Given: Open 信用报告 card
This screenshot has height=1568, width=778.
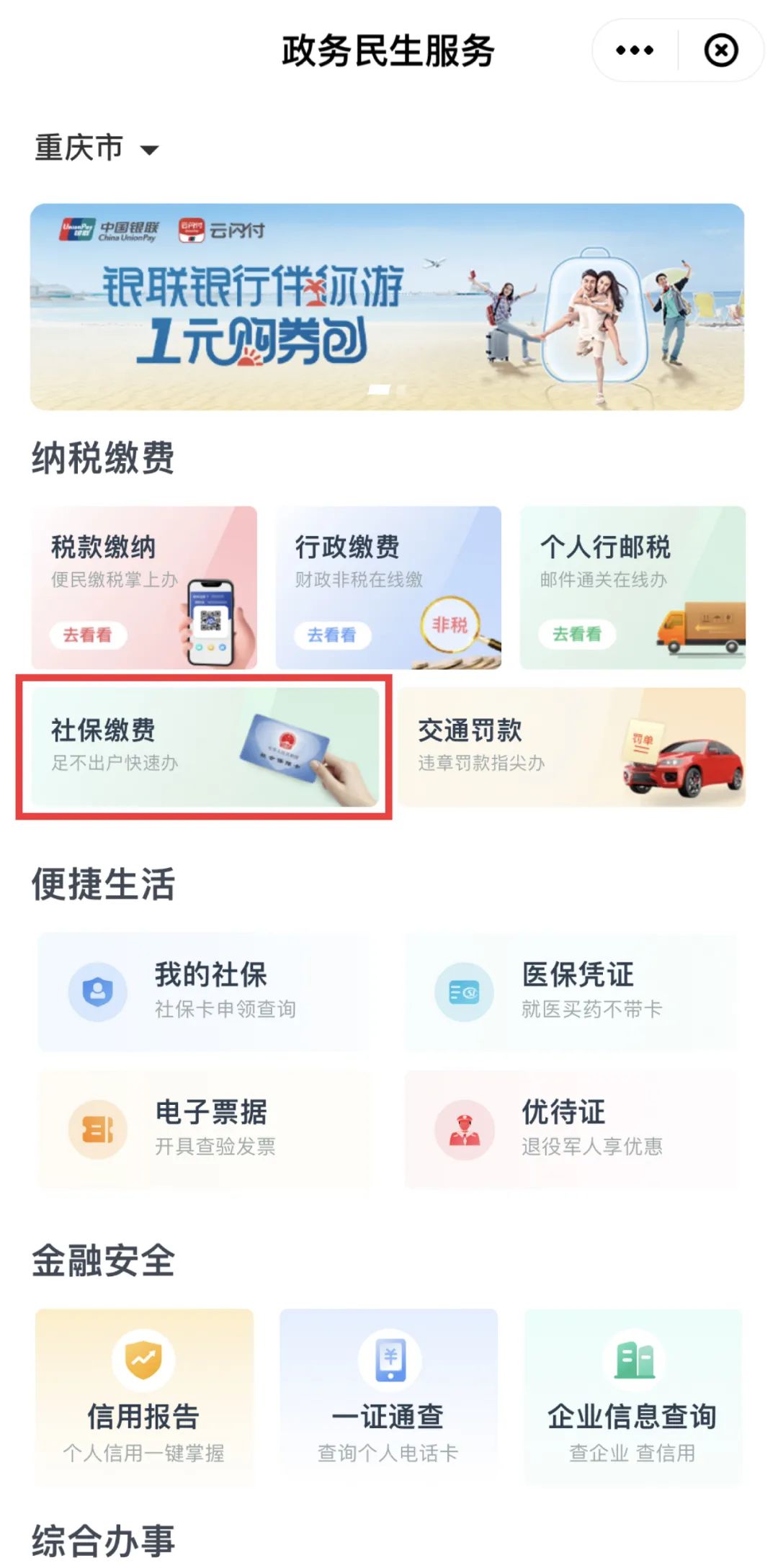Looking at the screenshot, I should tap(144, 1396).
